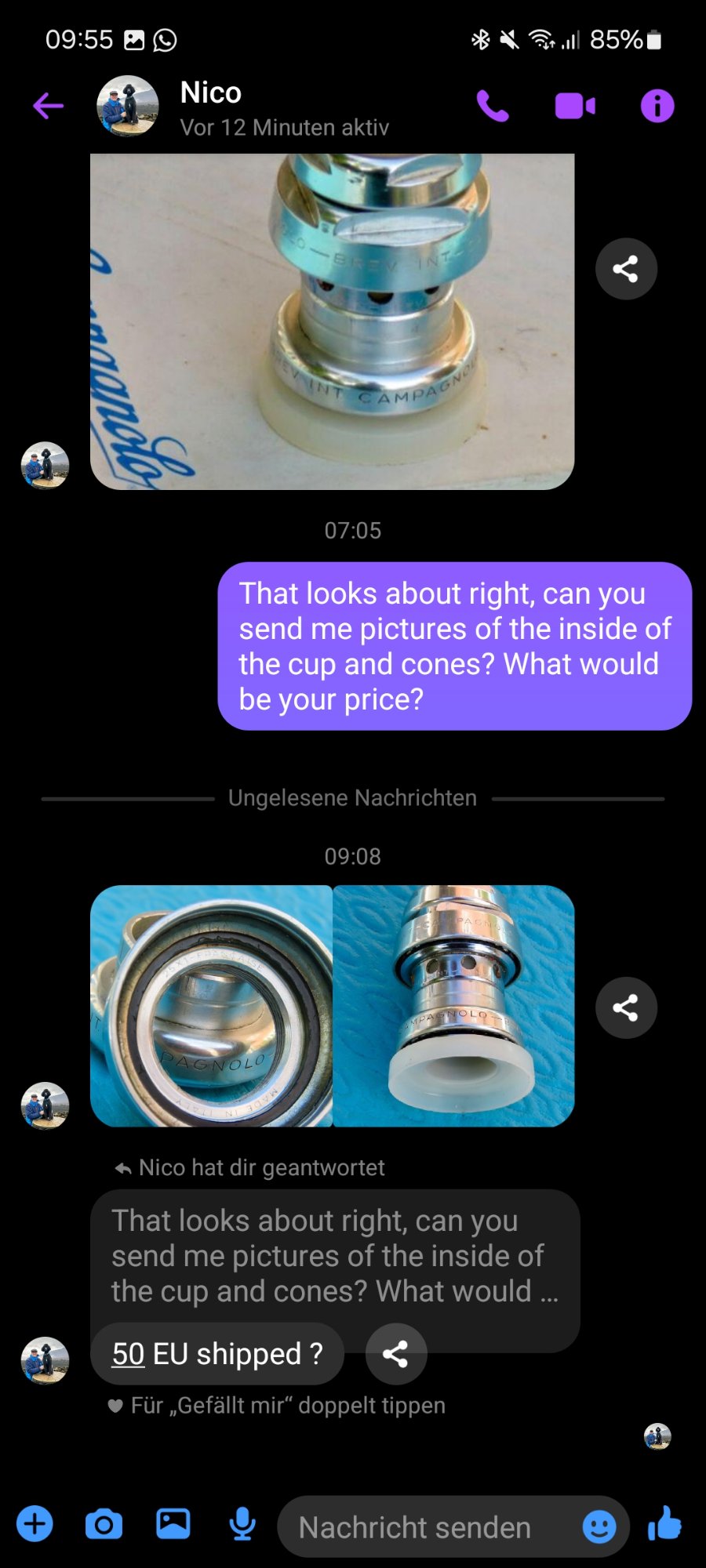Open Nico's profile from the header
The width and height of the screenshot is (706, 1568).
click(128, 106)
